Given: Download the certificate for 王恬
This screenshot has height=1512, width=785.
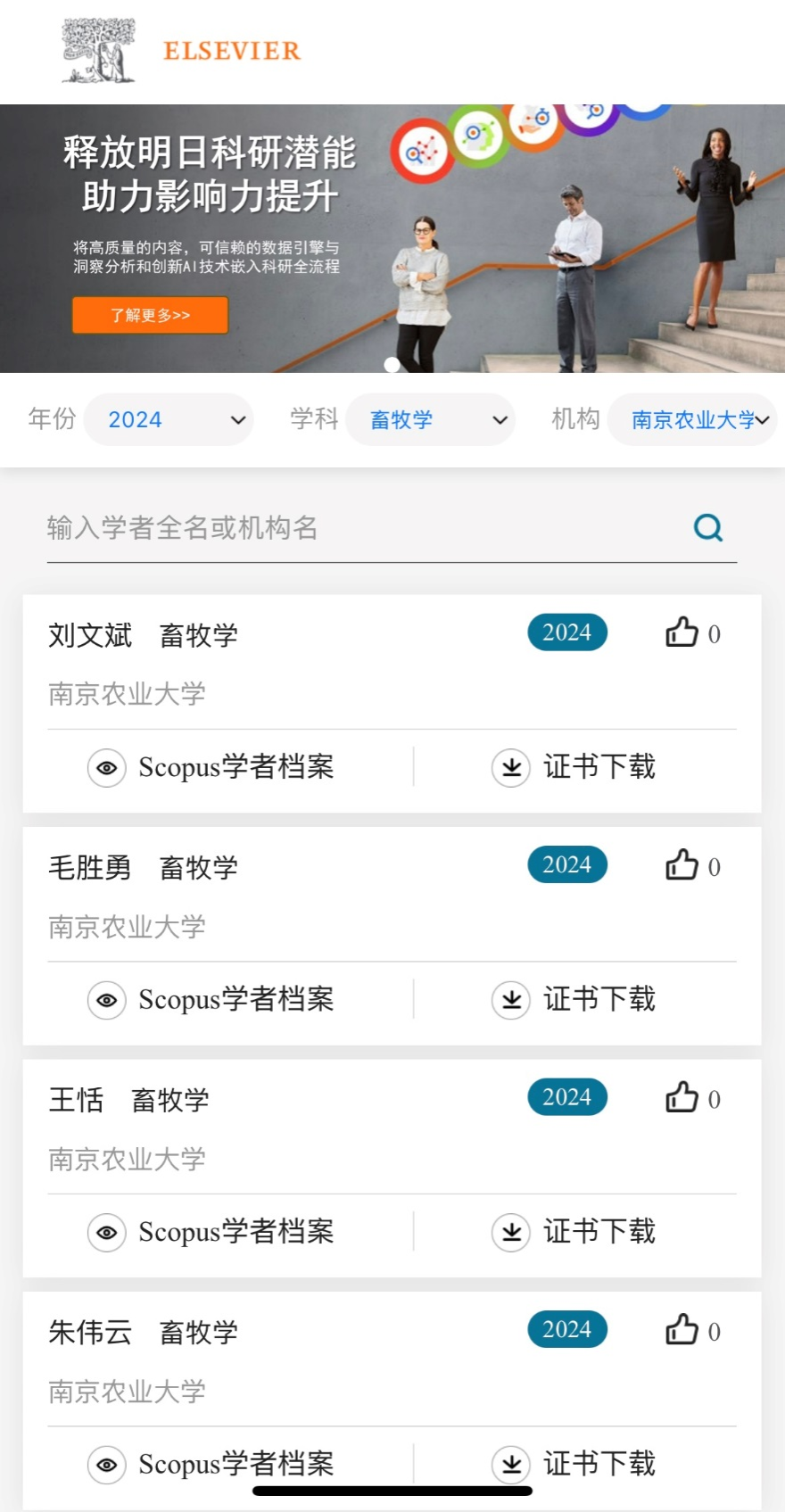Looking at the screenshot, I should click(574, 1232).
